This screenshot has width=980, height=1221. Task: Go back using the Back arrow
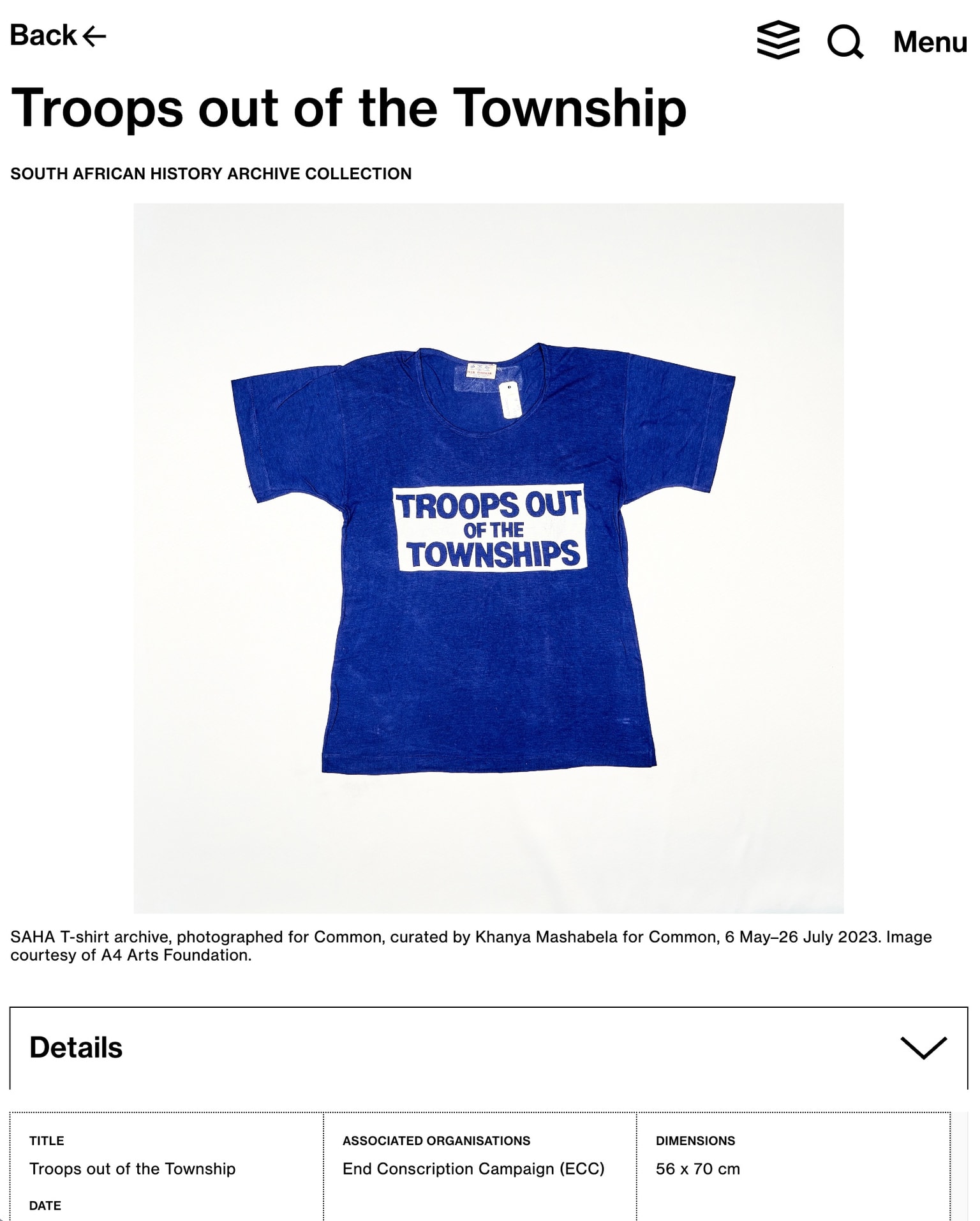point(57,36)
